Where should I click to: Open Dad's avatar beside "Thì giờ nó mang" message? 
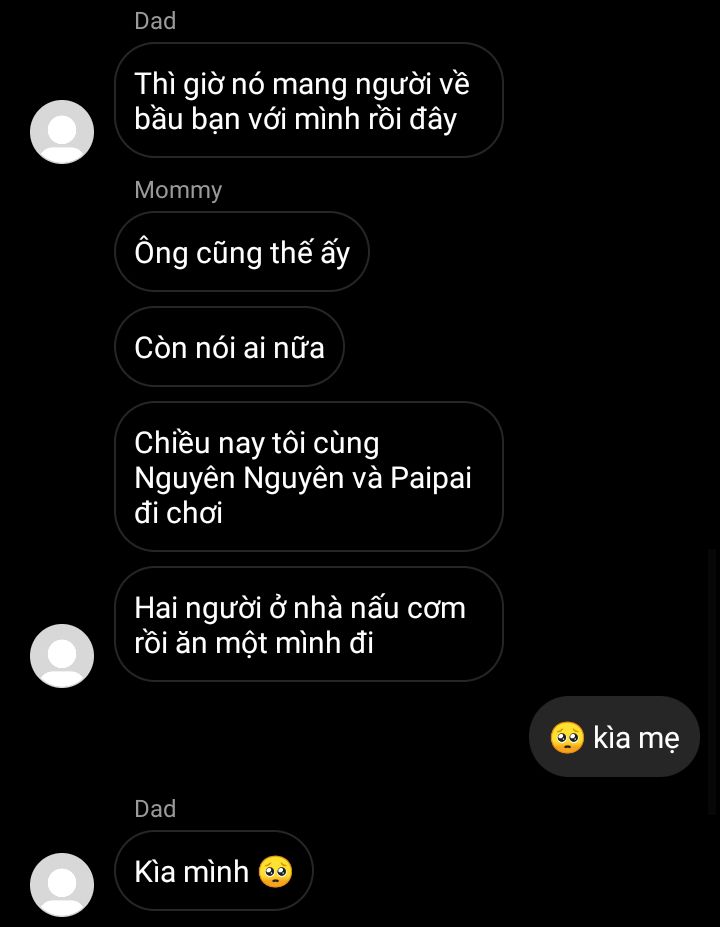pyautogui.click(x=62, y=131)
